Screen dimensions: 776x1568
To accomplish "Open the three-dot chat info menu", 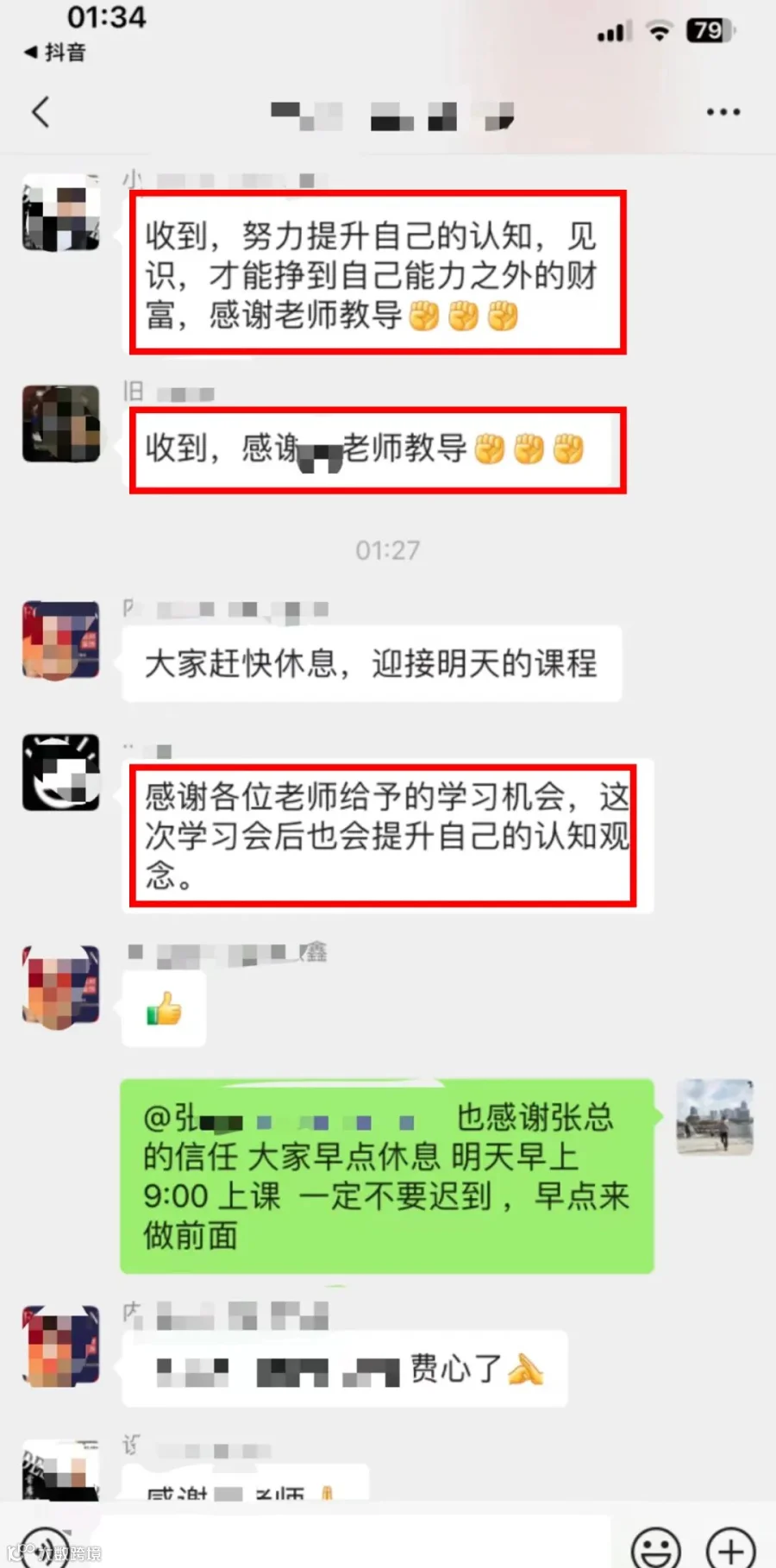I will coord(723,112).
